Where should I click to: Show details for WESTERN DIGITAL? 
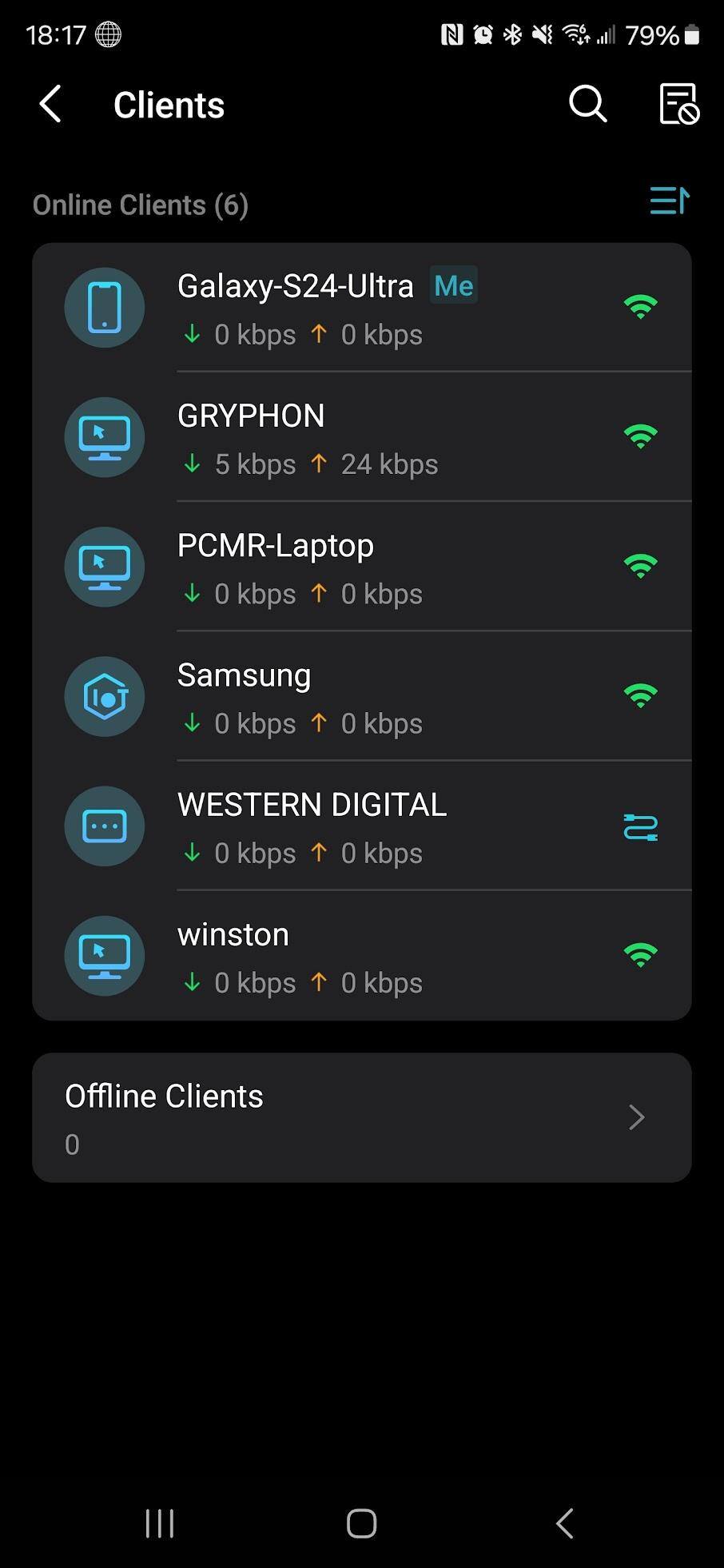[x=361, y=826]
